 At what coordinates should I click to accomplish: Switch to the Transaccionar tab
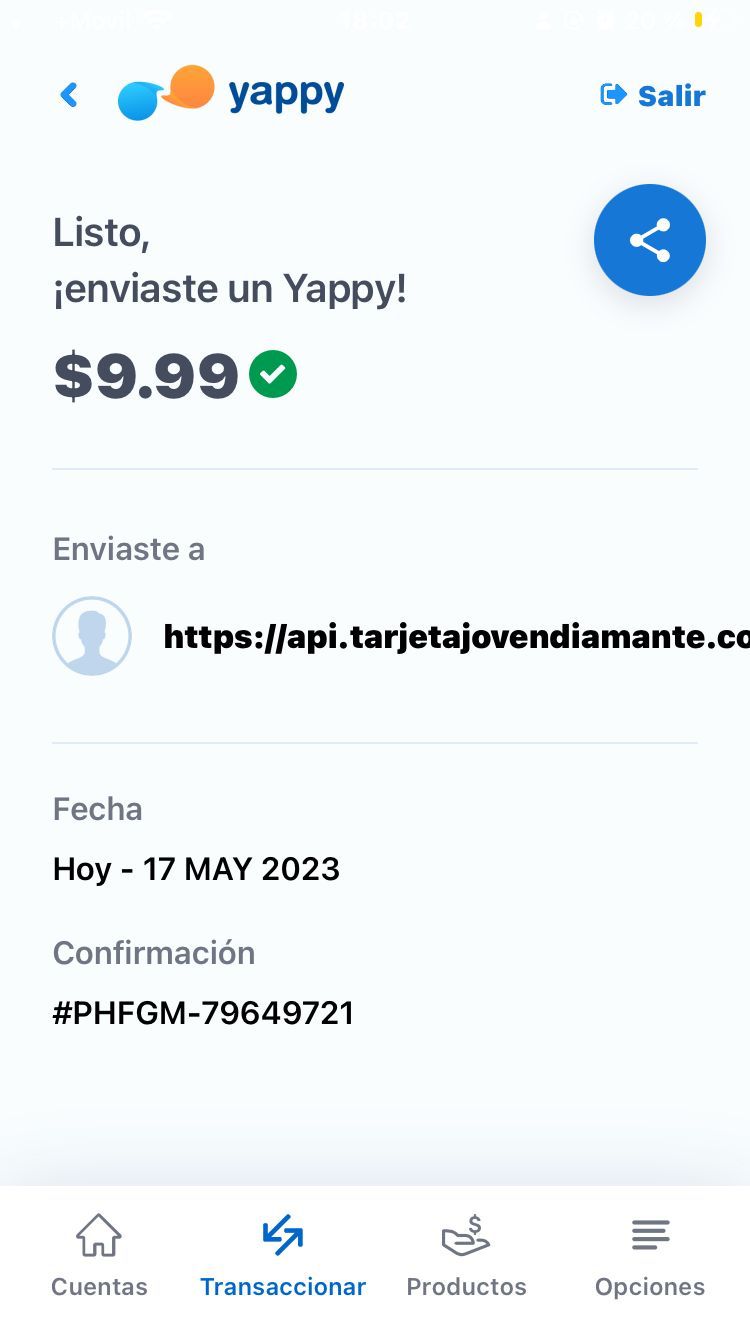(283, 1256)
